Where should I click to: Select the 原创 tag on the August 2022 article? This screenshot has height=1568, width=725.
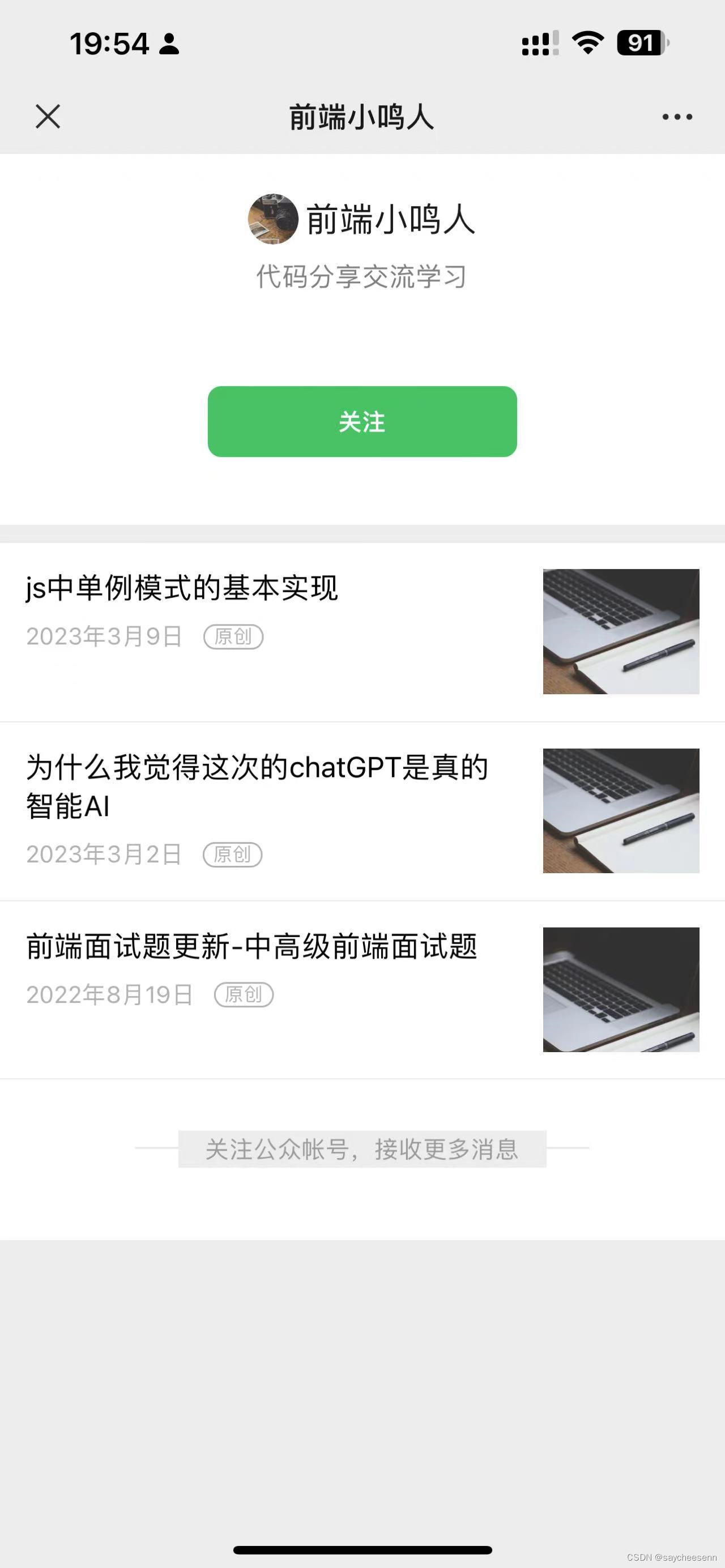click(245, 994)
